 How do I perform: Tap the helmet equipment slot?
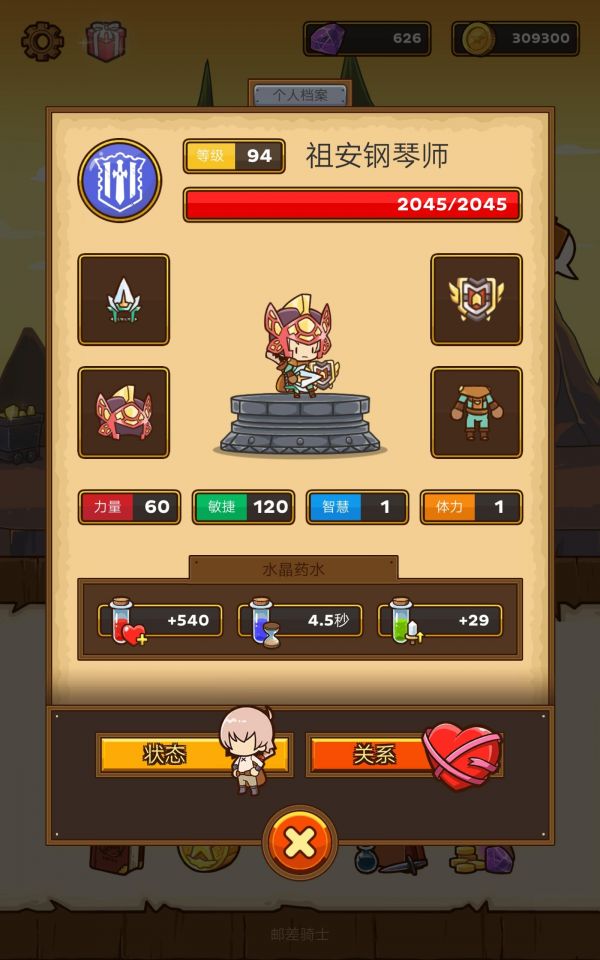[x=124, y=412]
